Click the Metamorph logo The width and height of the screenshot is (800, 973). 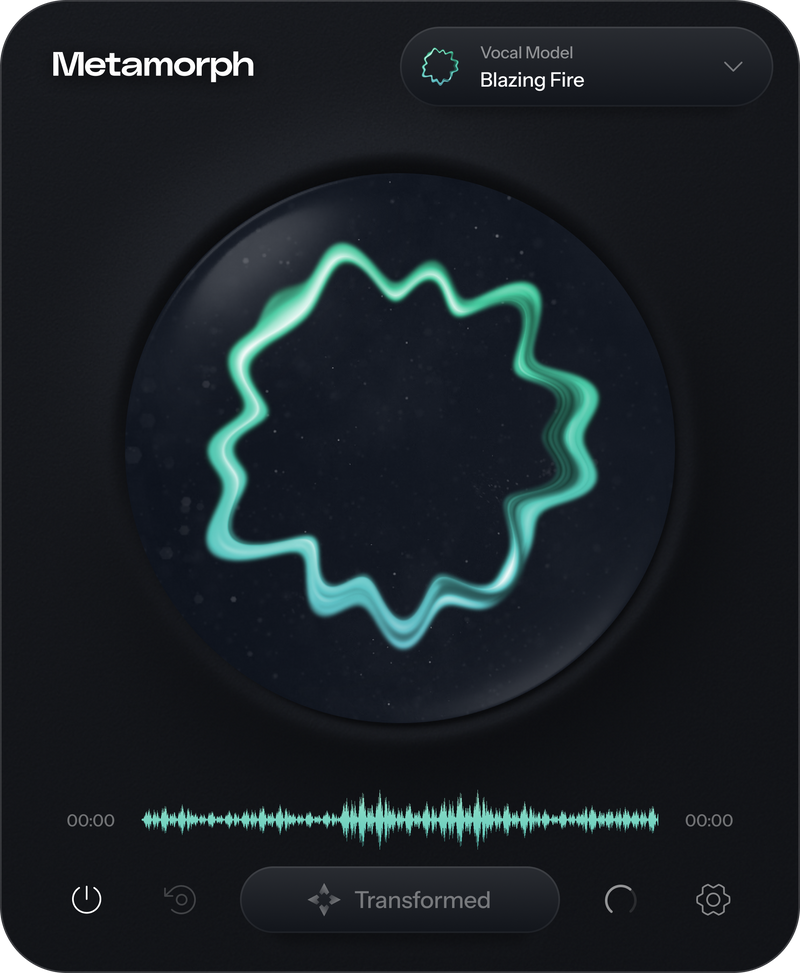(x=152, y=64)
